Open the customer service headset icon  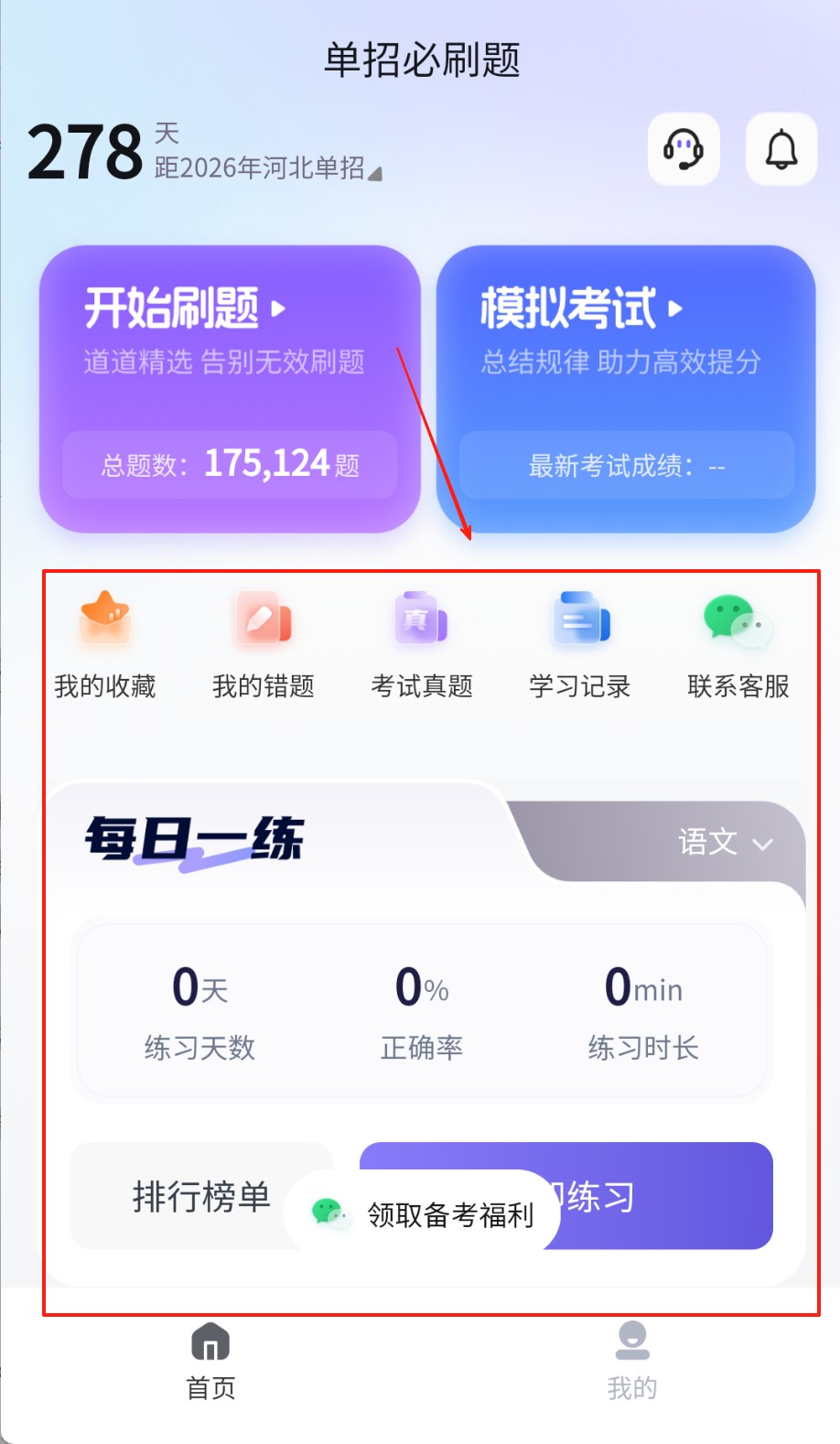(683, 149)
